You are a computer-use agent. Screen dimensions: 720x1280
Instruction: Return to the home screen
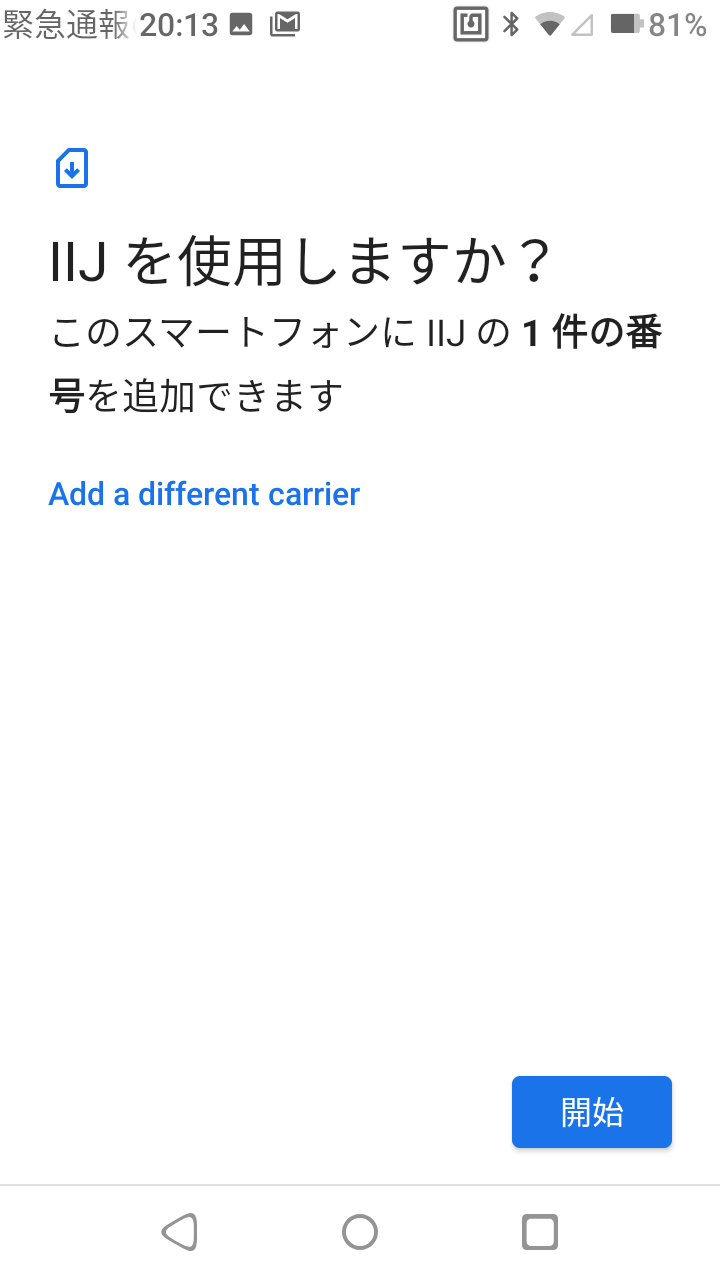[360, 1232]
